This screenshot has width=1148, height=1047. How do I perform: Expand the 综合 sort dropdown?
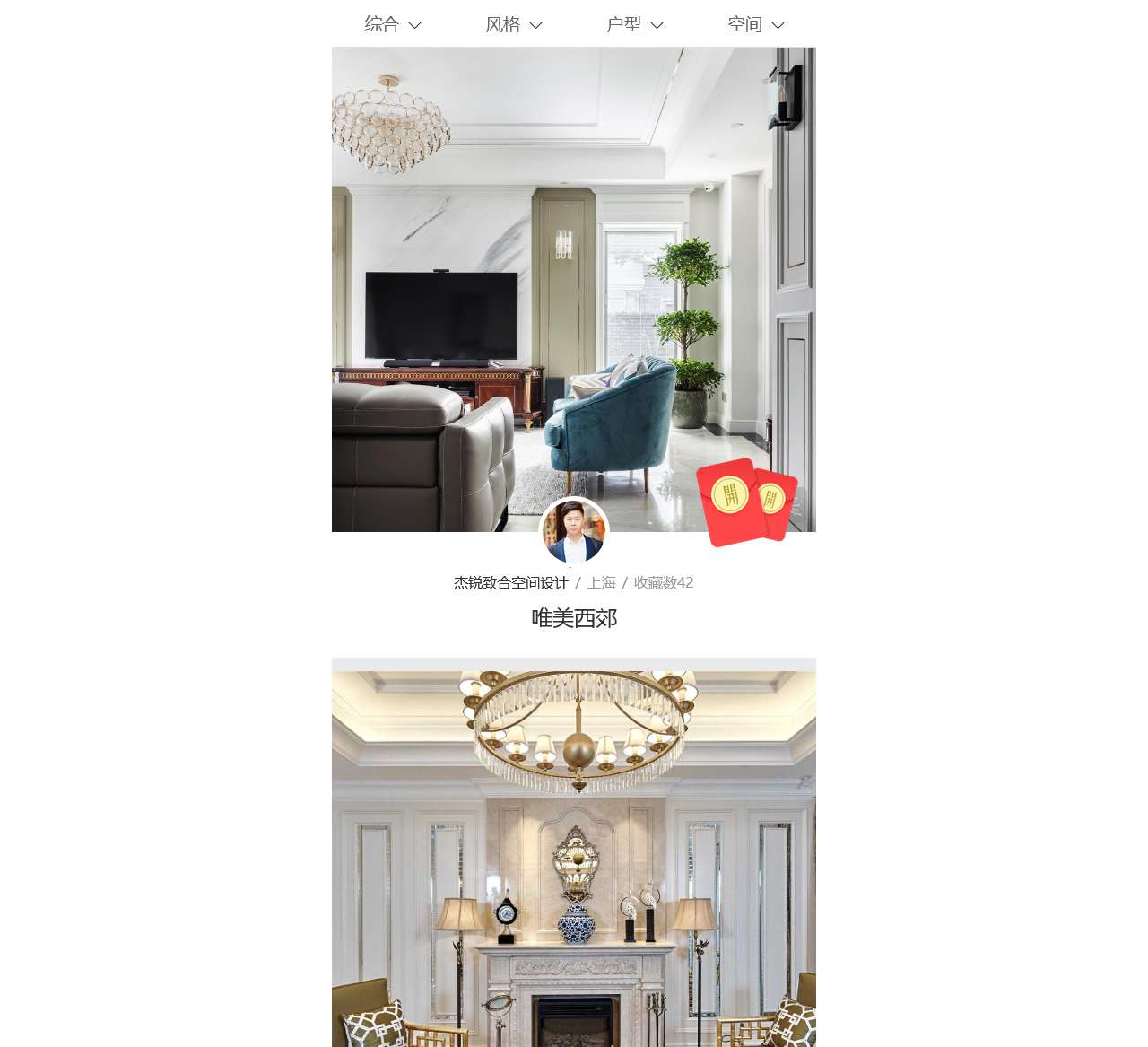(x=392, y=24)
